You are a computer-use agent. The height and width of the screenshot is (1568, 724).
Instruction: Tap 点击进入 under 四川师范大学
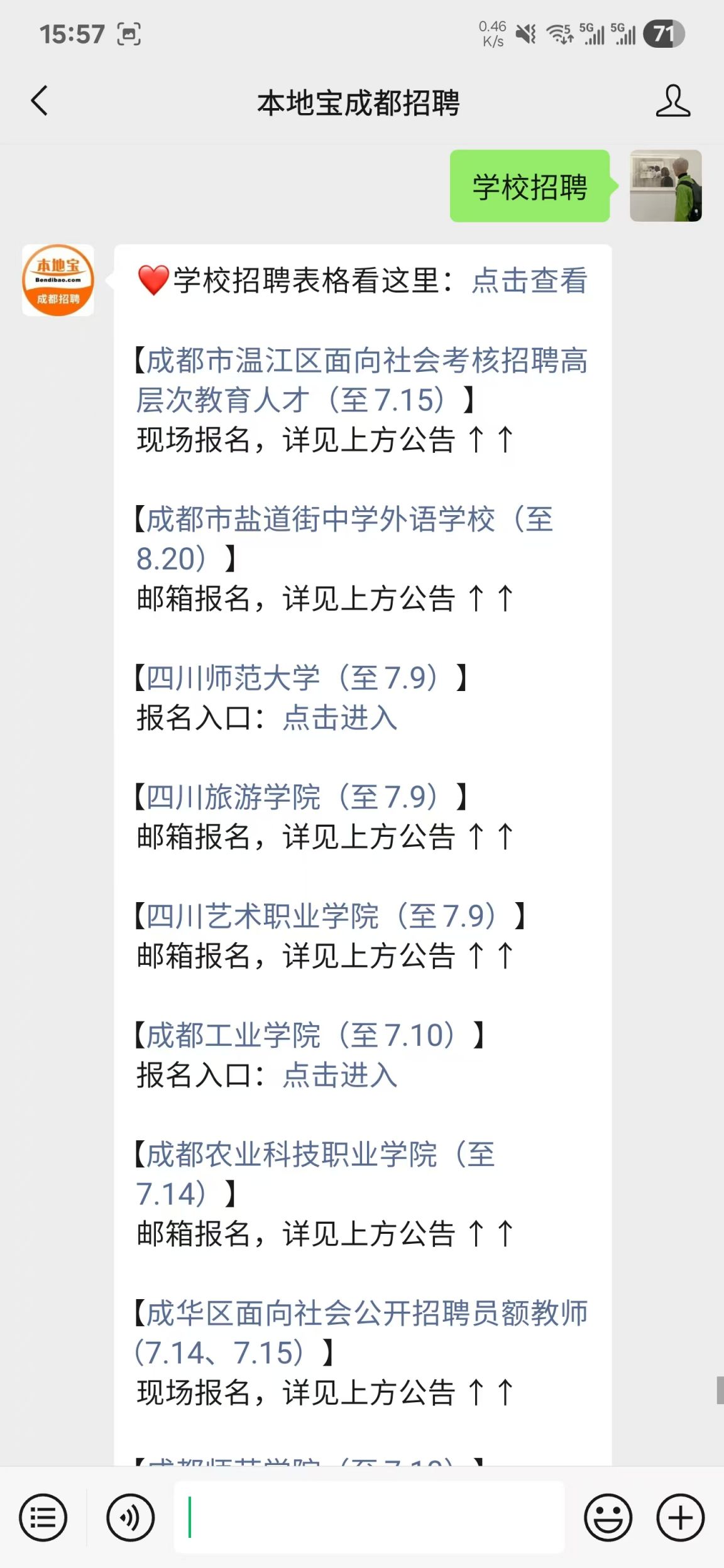[x=339, y=717]
